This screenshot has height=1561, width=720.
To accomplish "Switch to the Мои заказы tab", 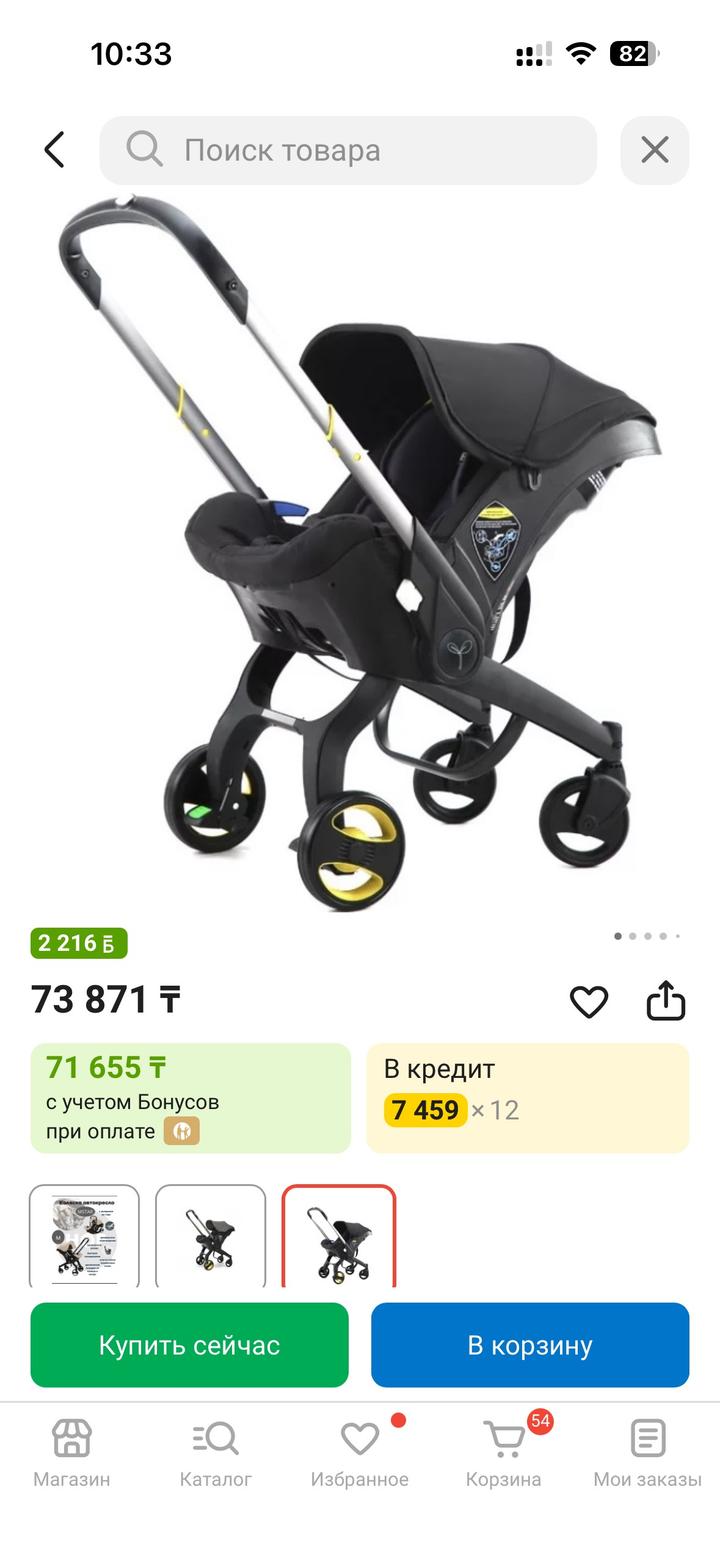I will [647, 1453].
